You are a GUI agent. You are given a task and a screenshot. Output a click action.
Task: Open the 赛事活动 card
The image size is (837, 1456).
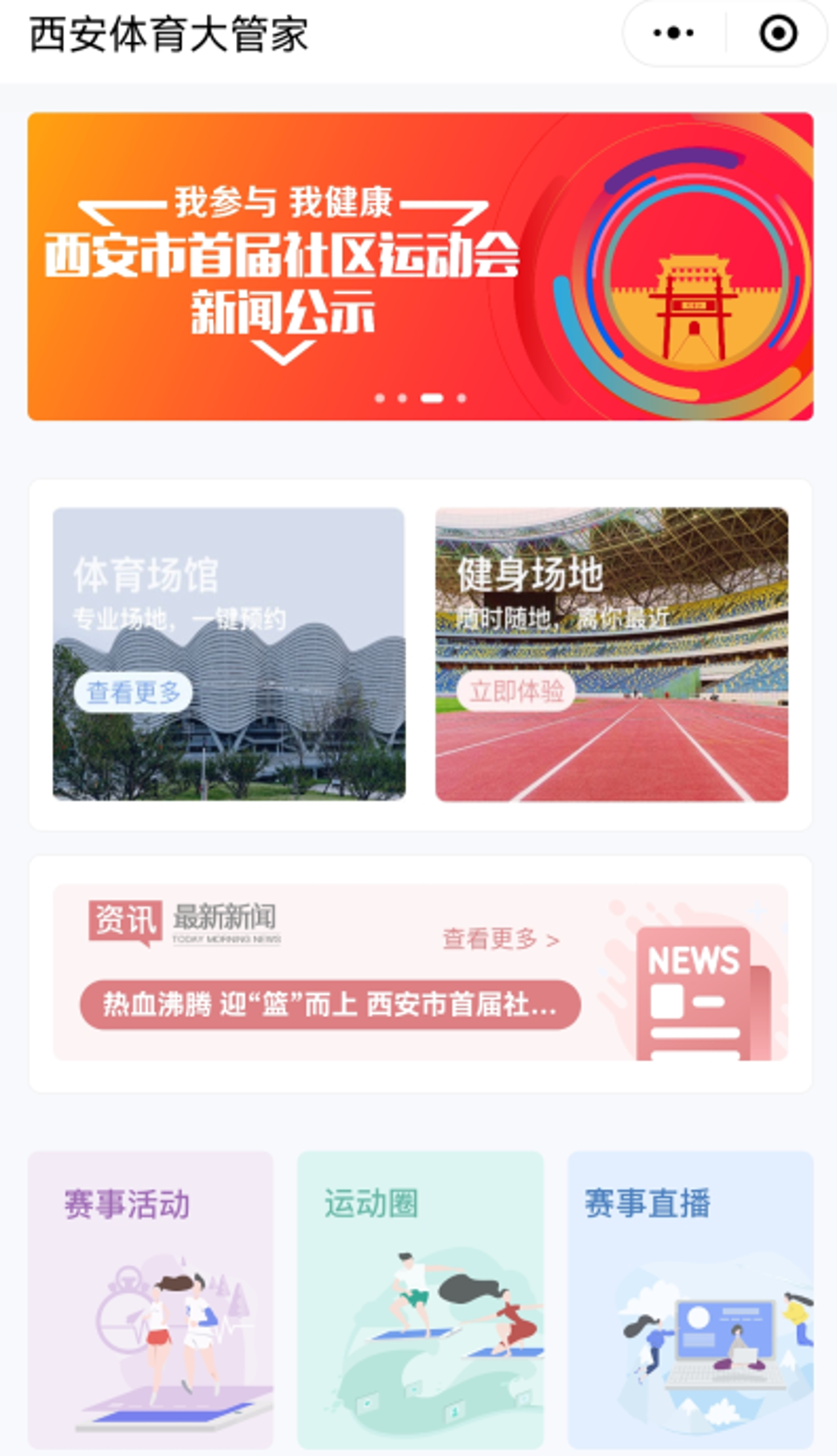(151, 1299)
